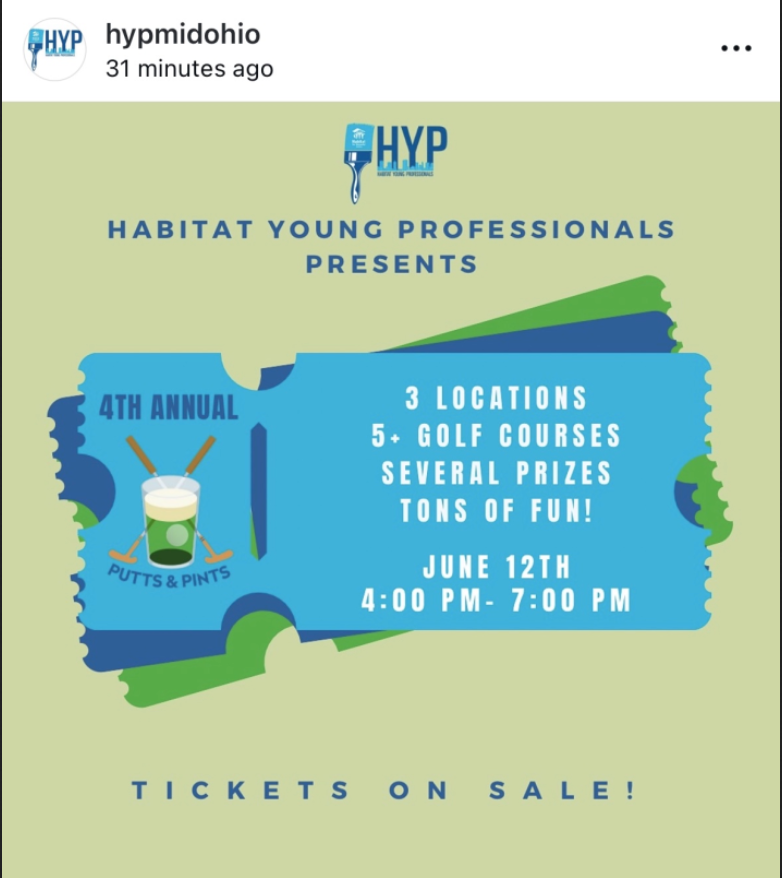The height and width of the screenshot is (878, 782).
Task: Open the hypmidohio username link
Action: click(182, 34)
